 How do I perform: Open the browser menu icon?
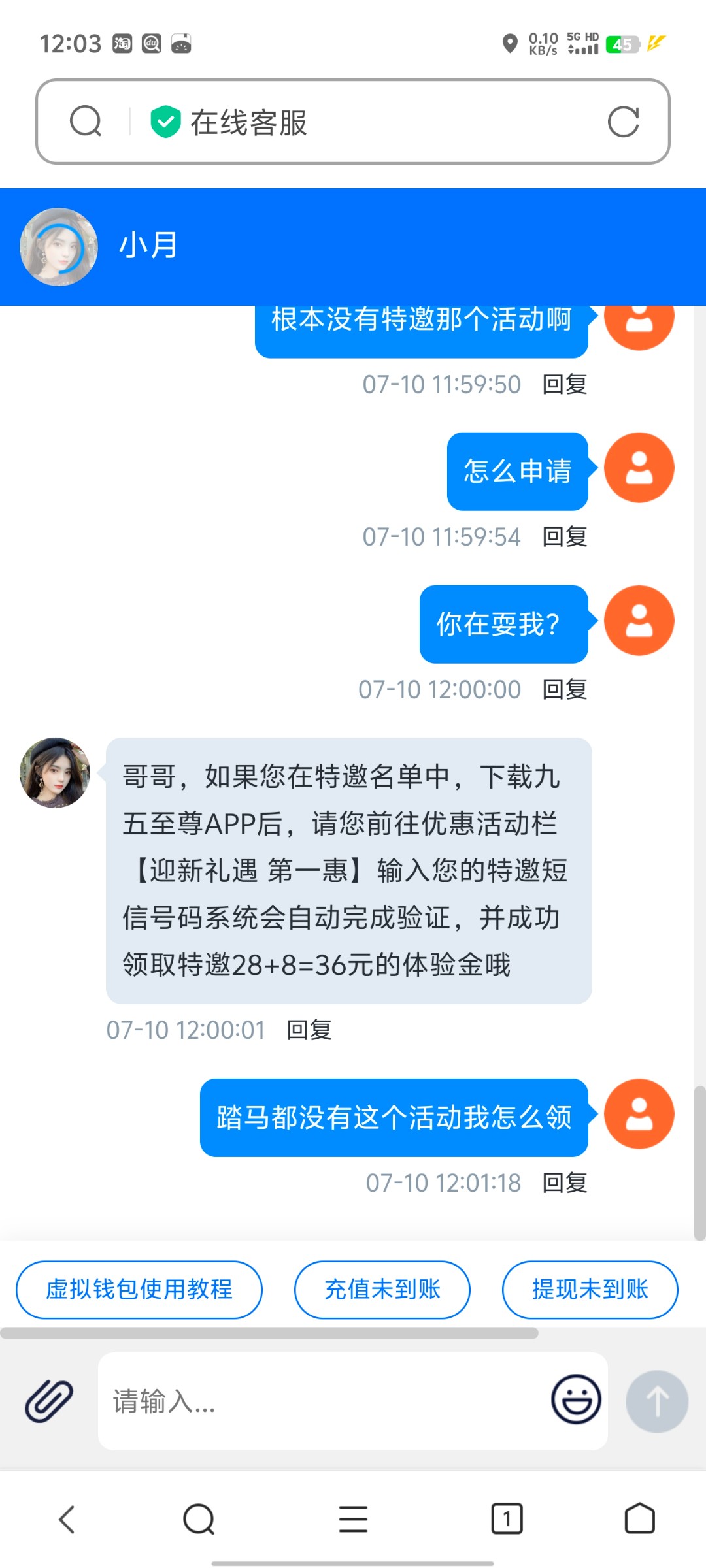pos(353,1519)
